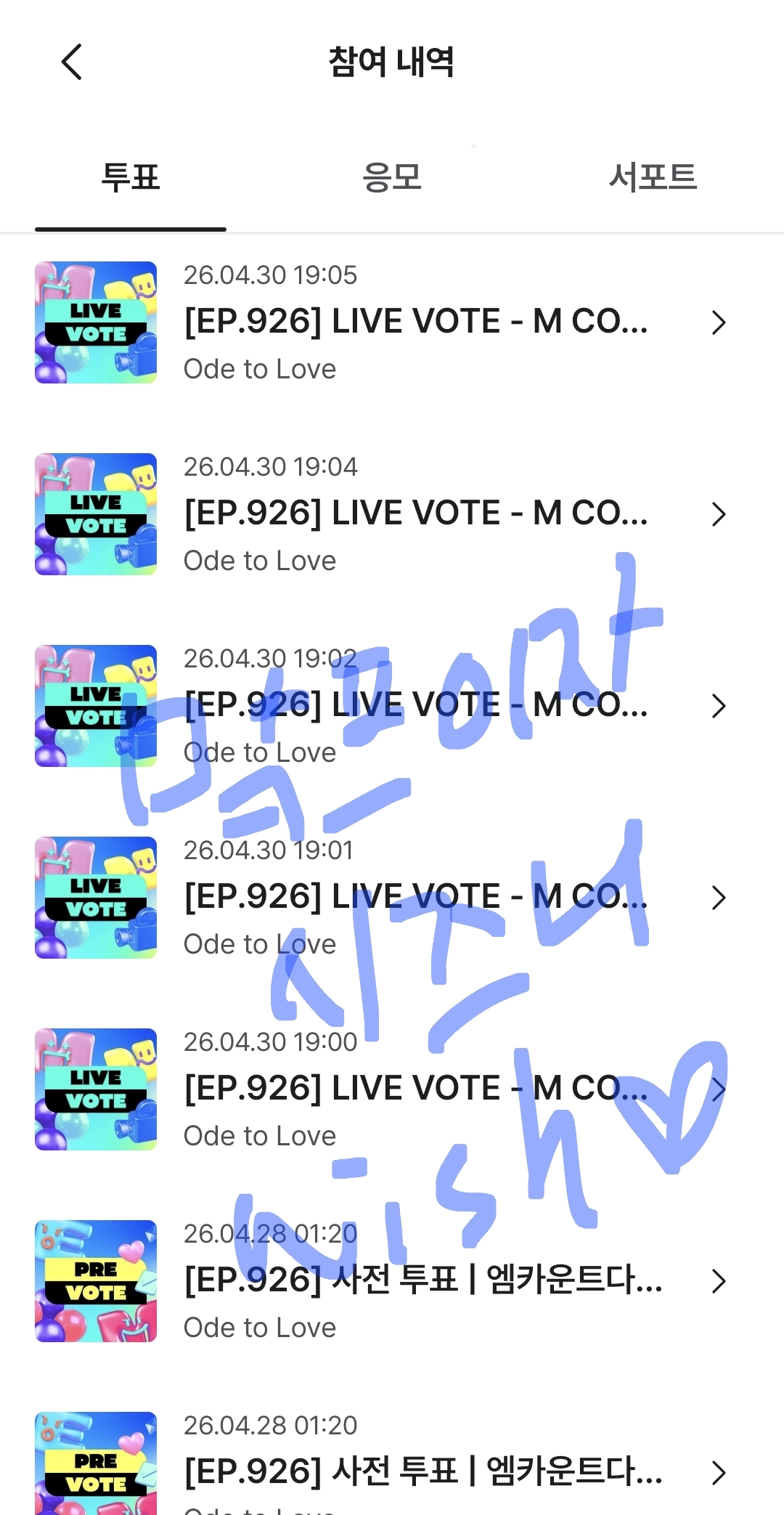The height and width of the screenshot is (1515, 784).
Task: Open the LIVE VOTE entry from 19:01
Action: (x=392, y=898)
